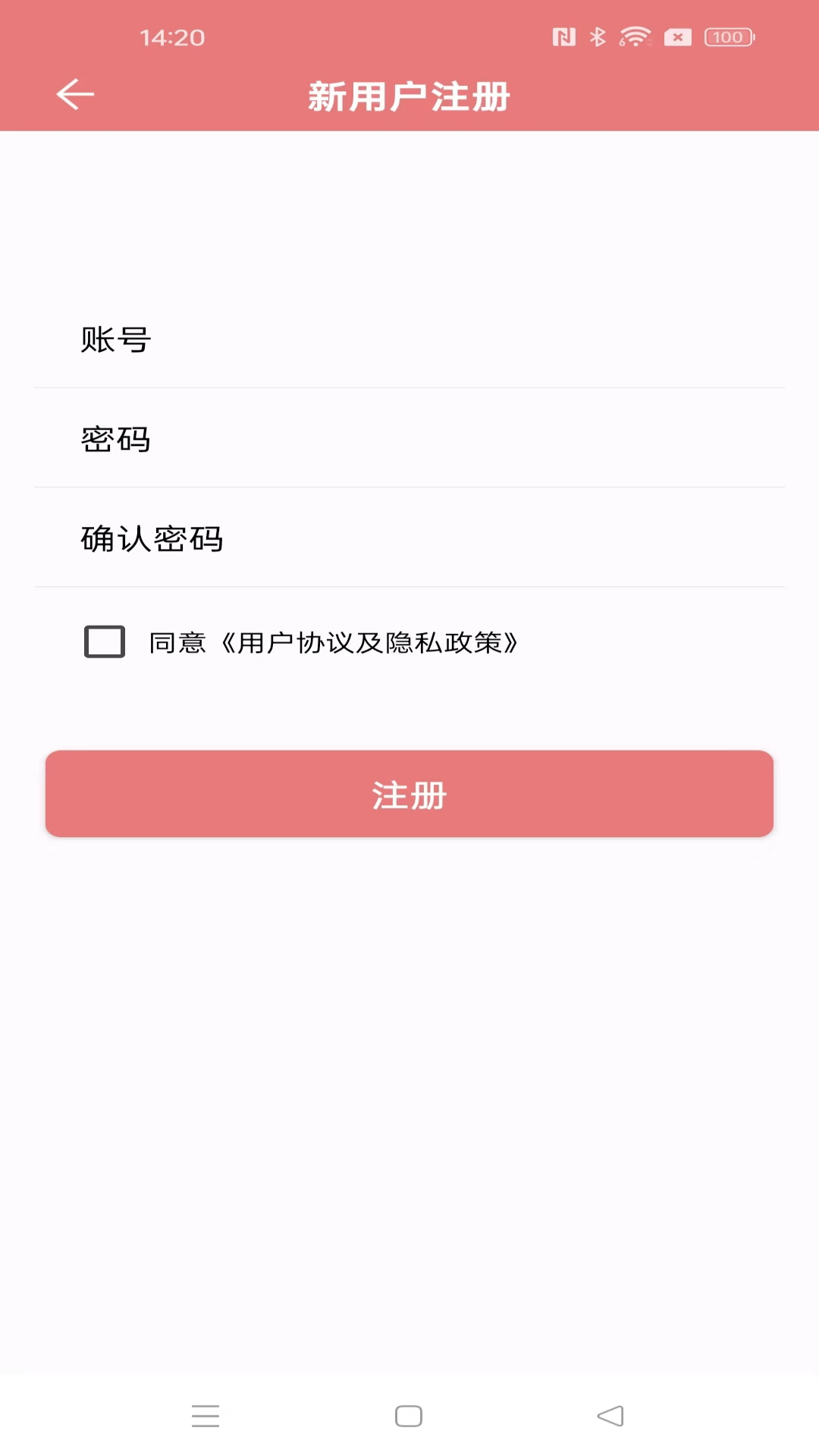819x1456 pixels.
Task: Tap the recent apps navigation icon
Action: (x=205, y=1415)
